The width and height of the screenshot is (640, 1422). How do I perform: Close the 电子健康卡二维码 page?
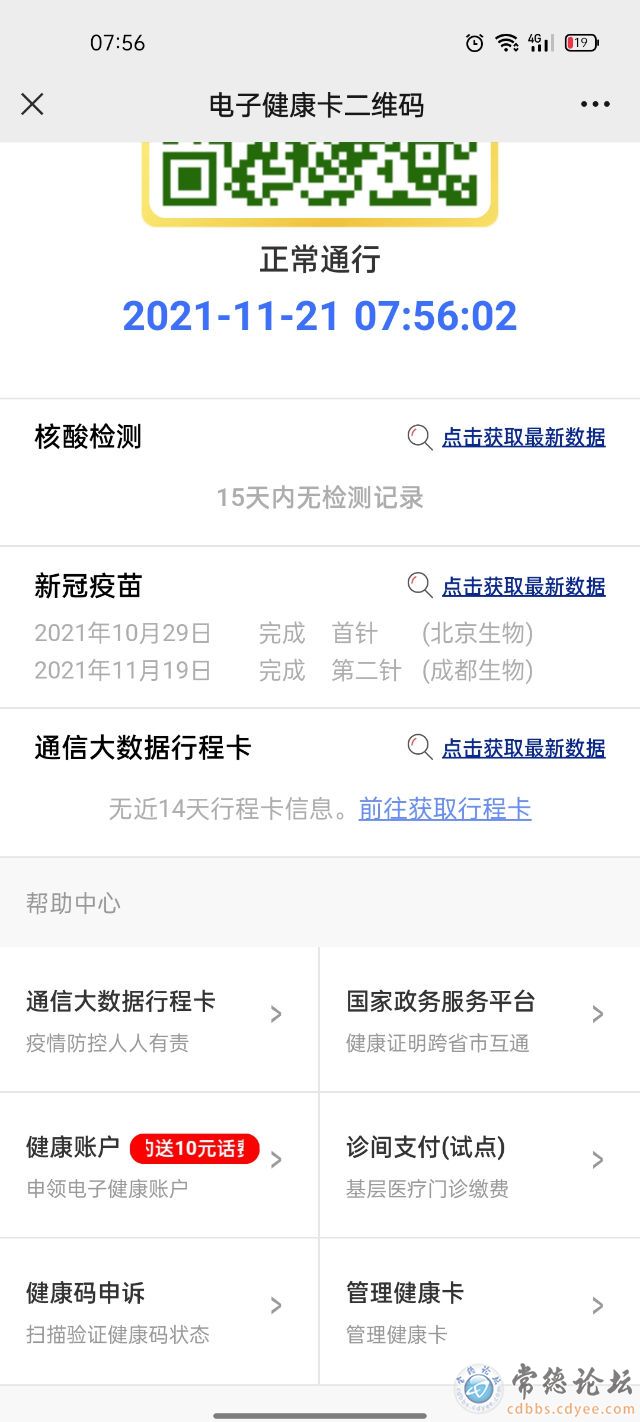(32, 104)
